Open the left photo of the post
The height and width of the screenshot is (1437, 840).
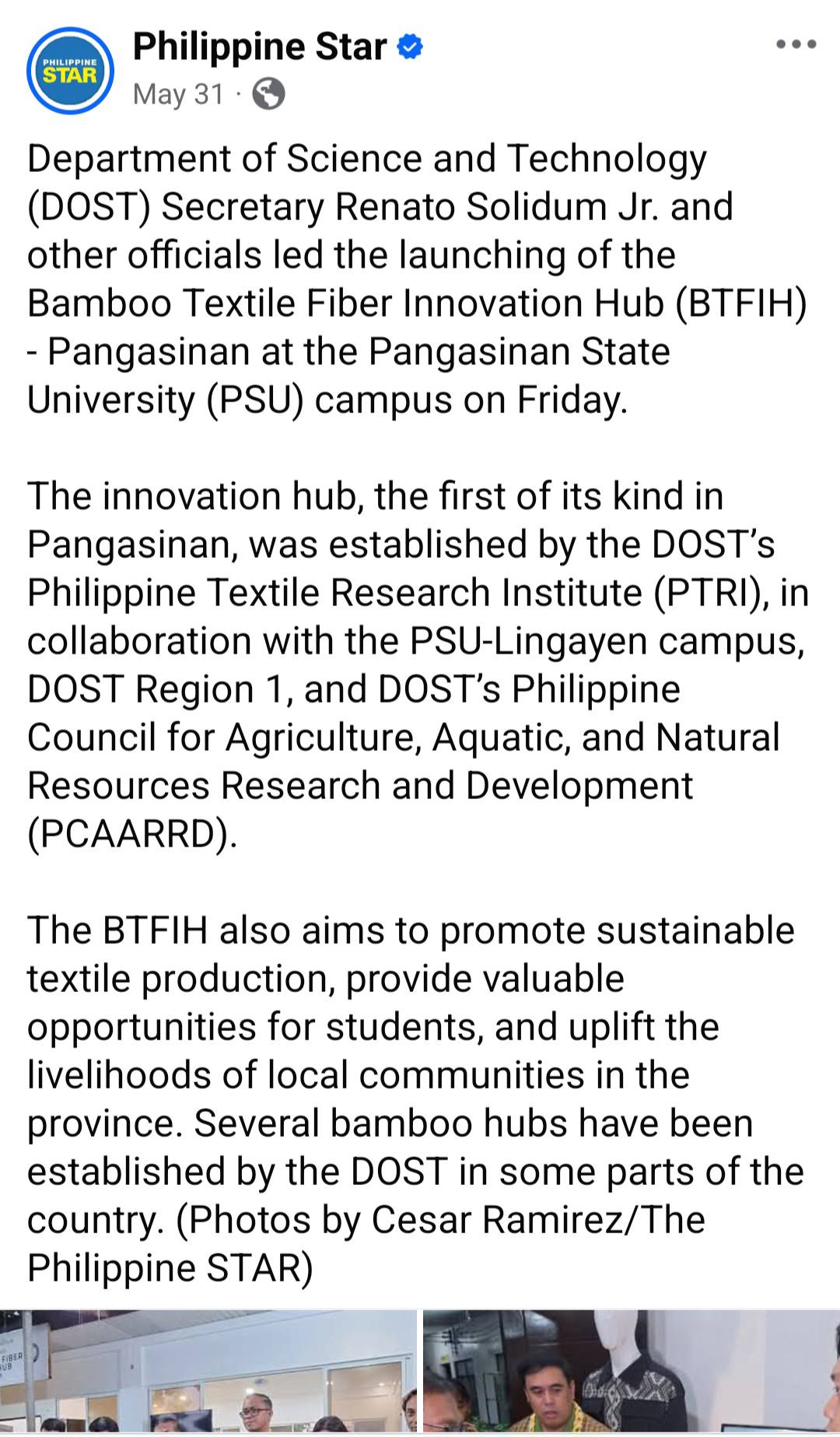point(208,1373)
